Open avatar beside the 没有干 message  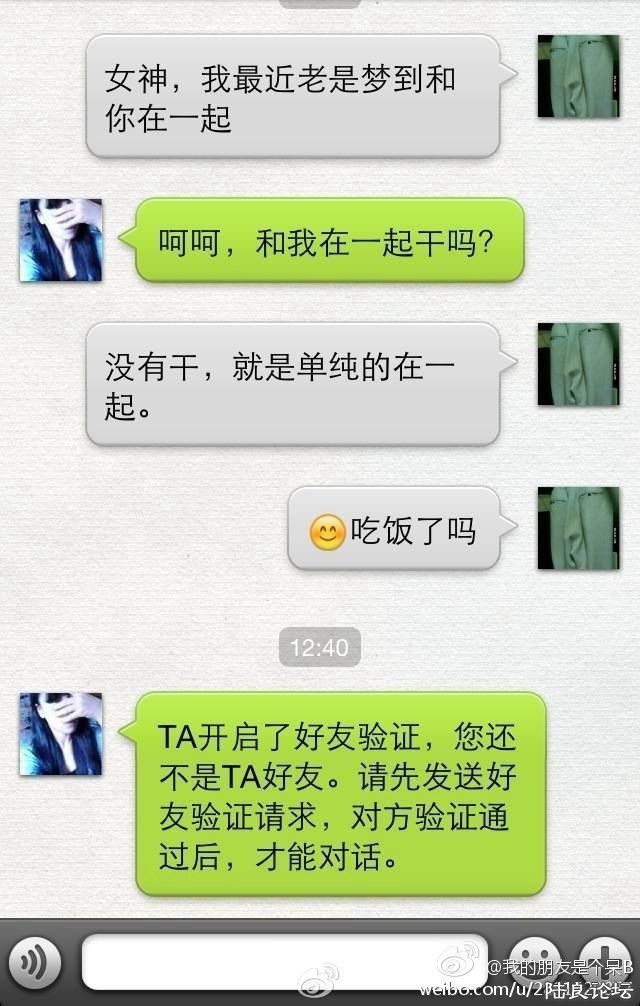pyautogui.click(x=578, y=364)
